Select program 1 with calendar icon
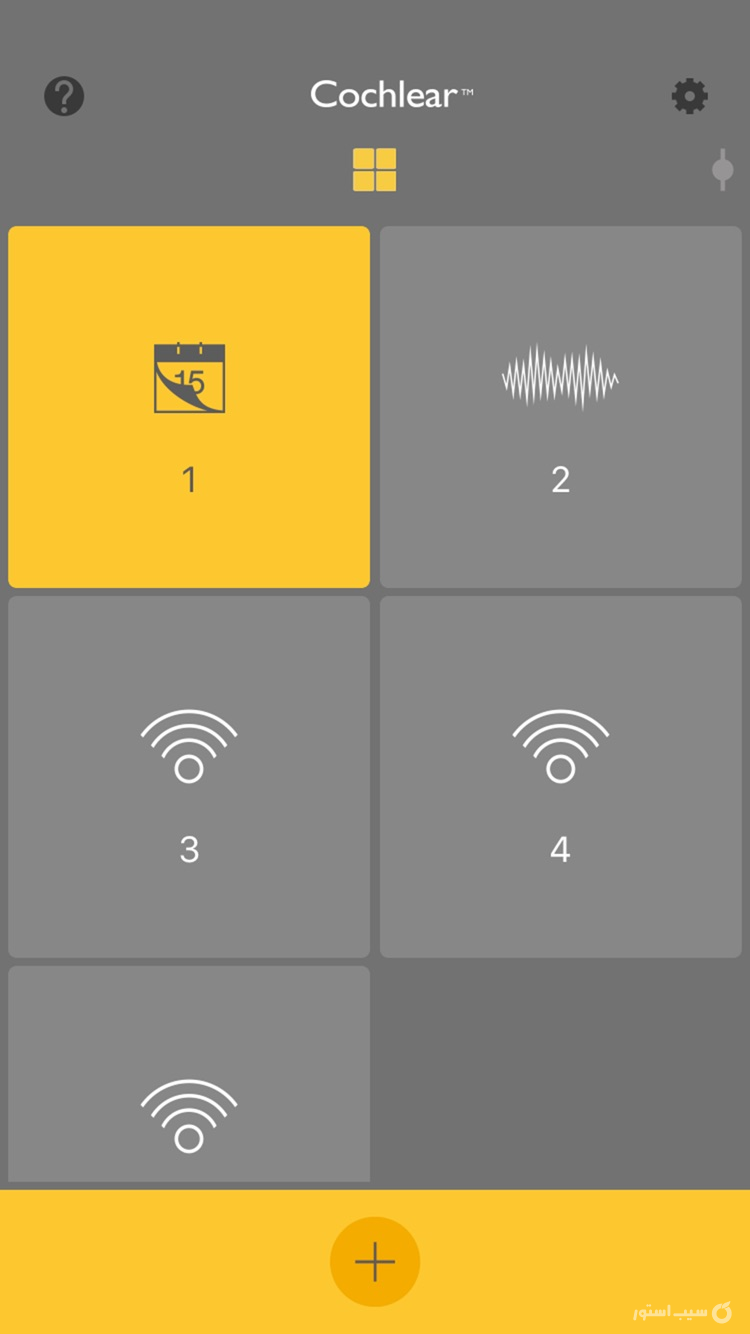Screen dimensions: 750x1334 pos(189,407)
